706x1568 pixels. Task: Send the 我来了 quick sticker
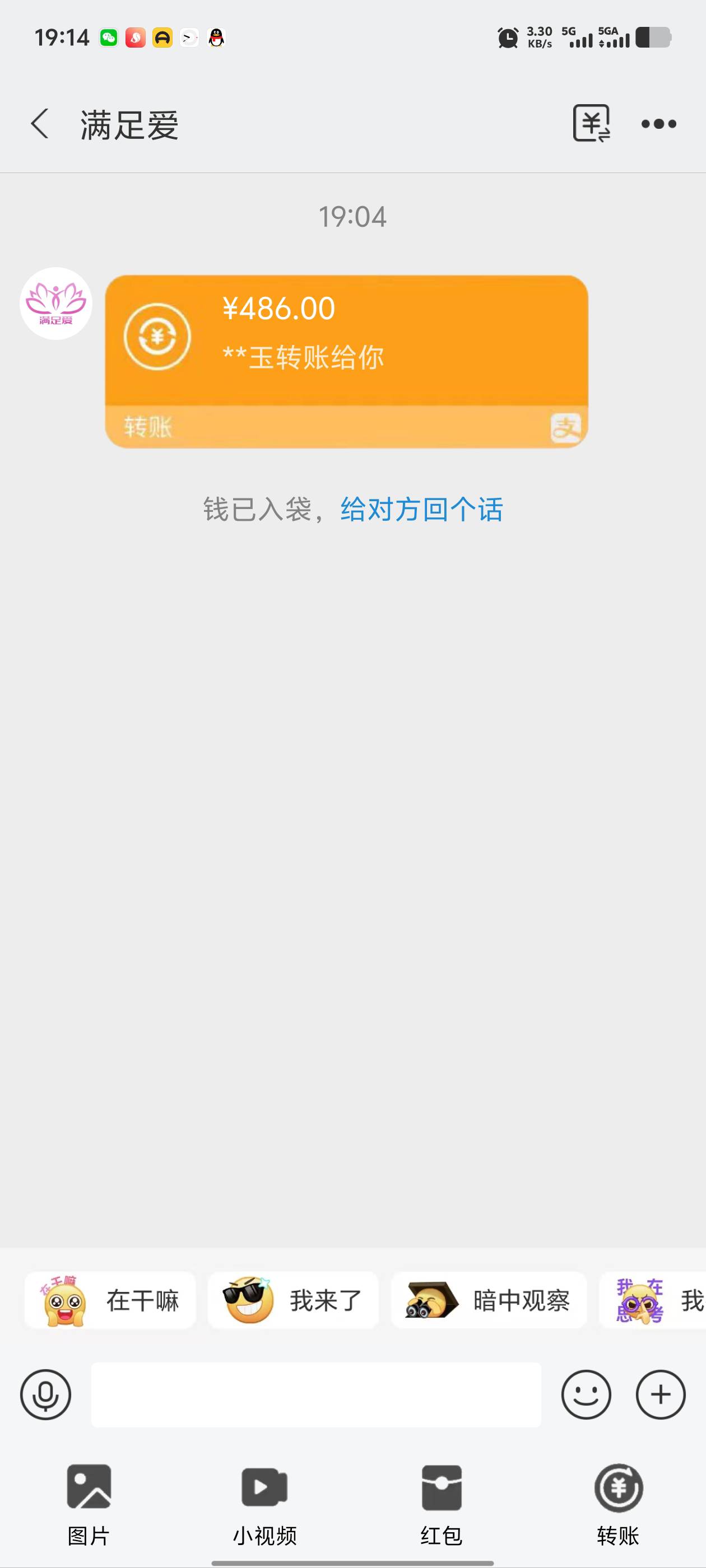click(x=293, y=1300)
